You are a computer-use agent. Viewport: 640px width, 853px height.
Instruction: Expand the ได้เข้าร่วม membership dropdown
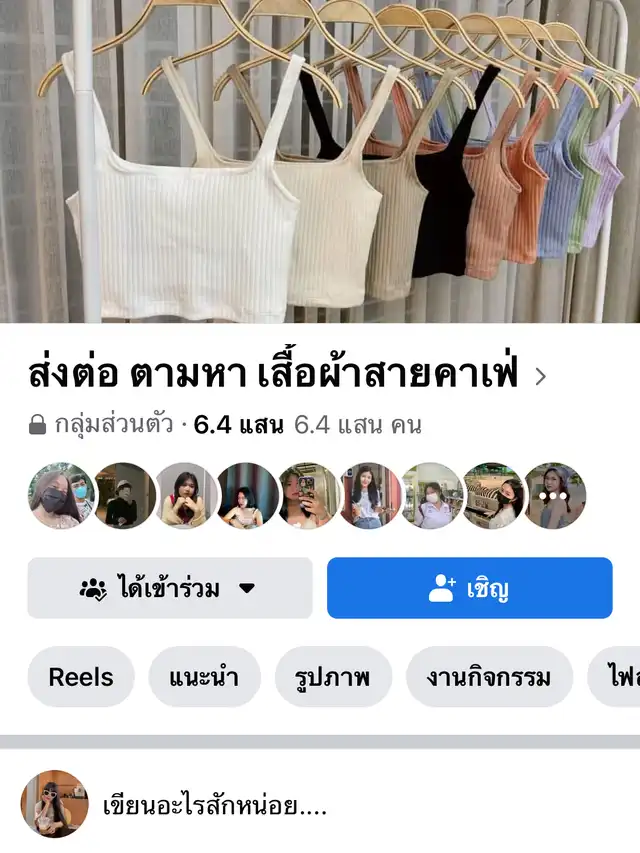(169, 588)
